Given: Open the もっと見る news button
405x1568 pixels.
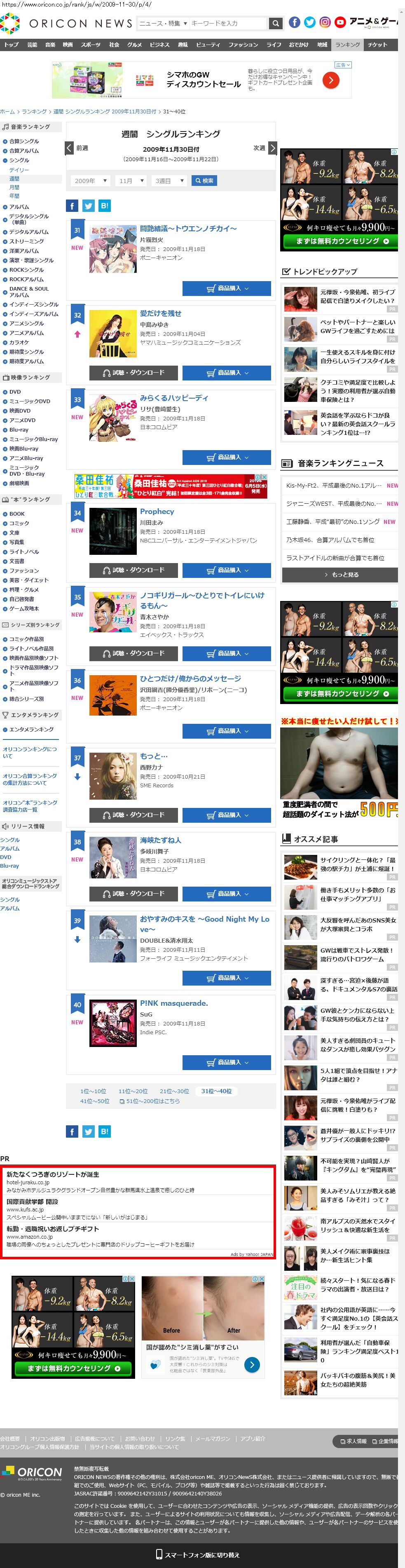Looking at the screenshot, I should (x=340, y=575).
